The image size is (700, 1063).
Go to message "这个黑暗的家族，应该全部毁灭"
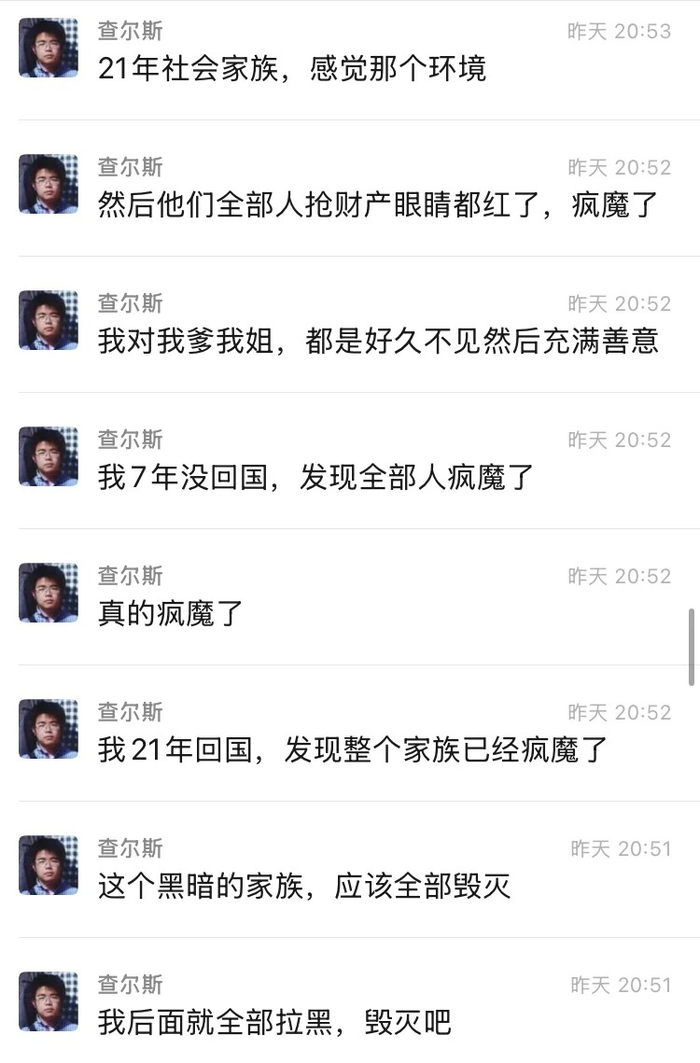(x=304, y=885)
